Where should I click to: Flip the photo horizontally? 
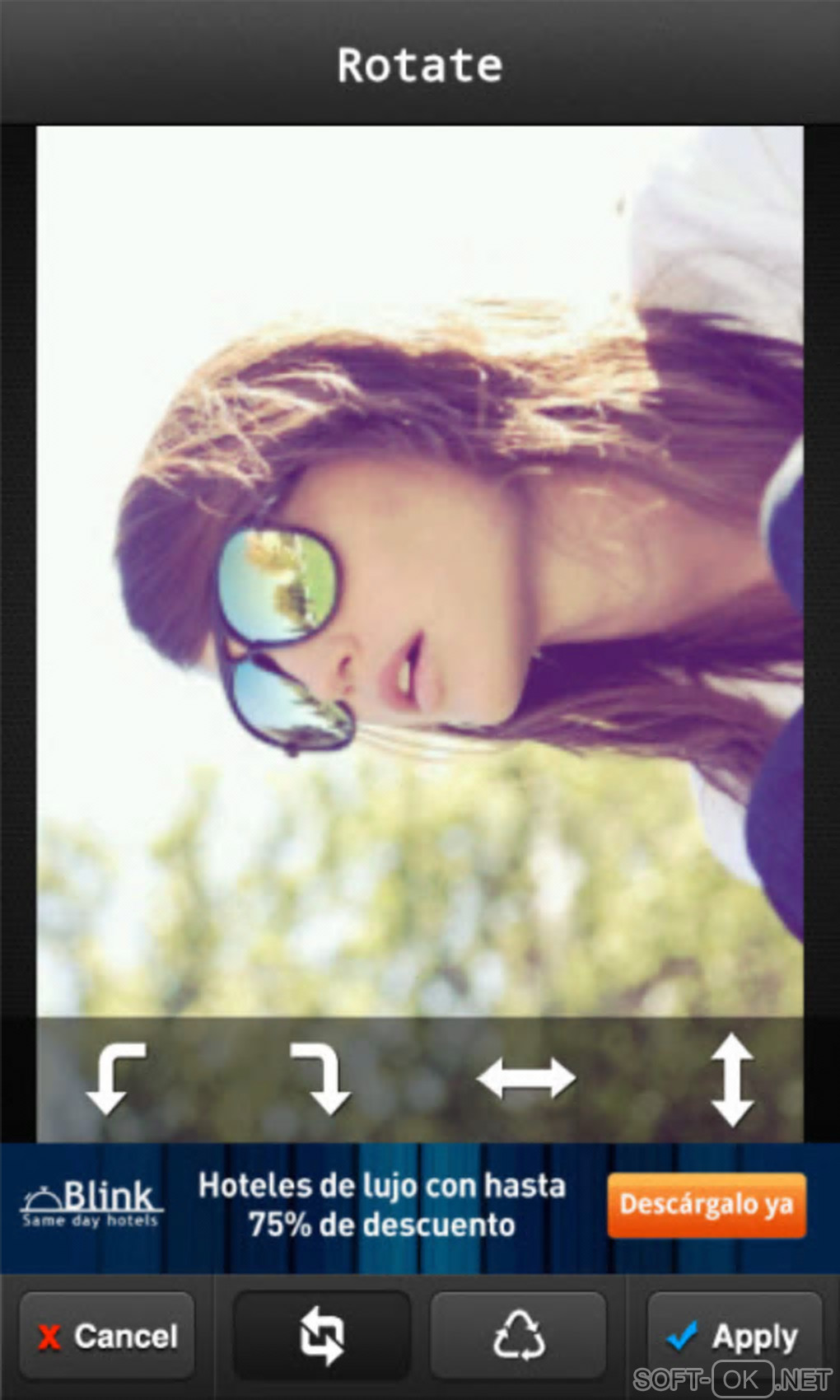526,1079
